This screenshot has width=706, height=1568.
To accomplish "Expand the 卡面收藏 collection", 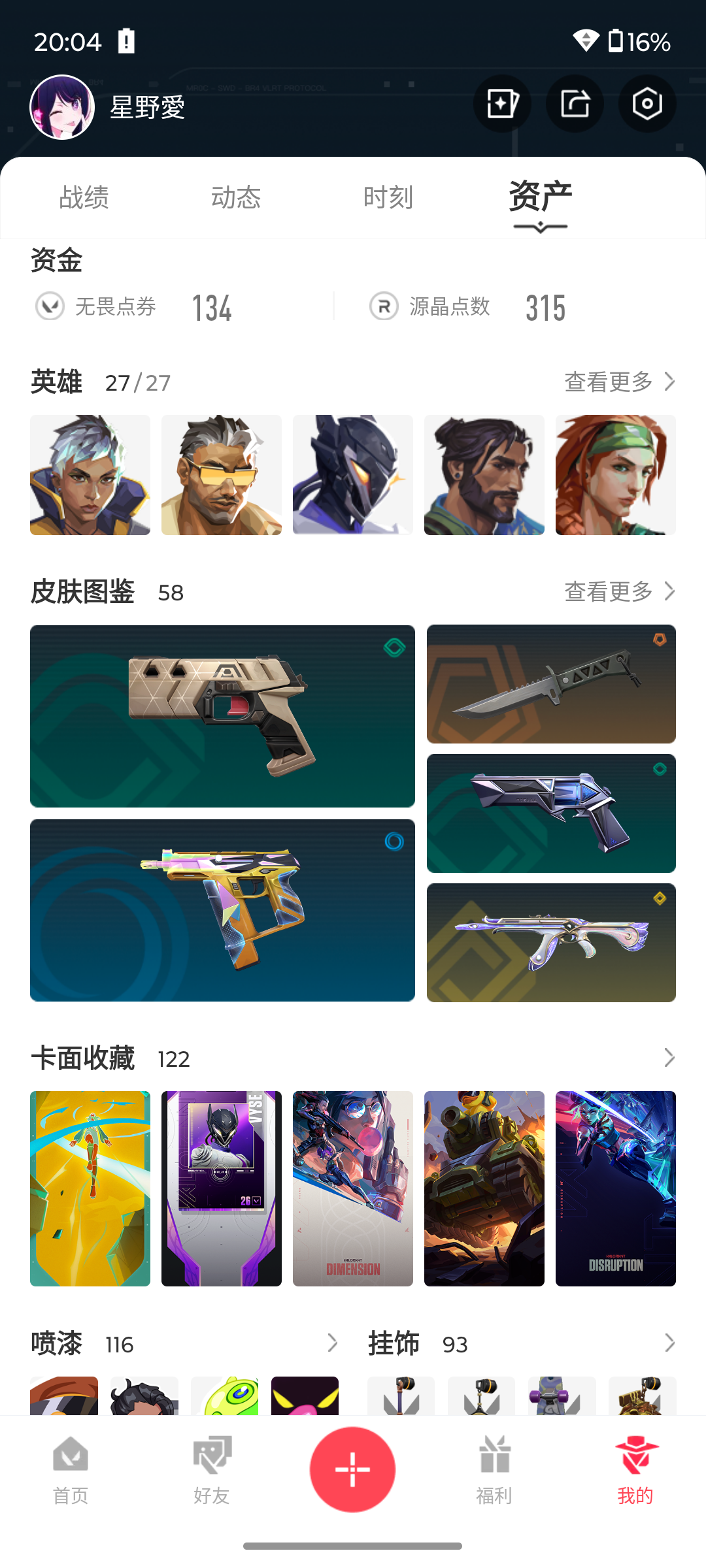I will [669, 1058].
